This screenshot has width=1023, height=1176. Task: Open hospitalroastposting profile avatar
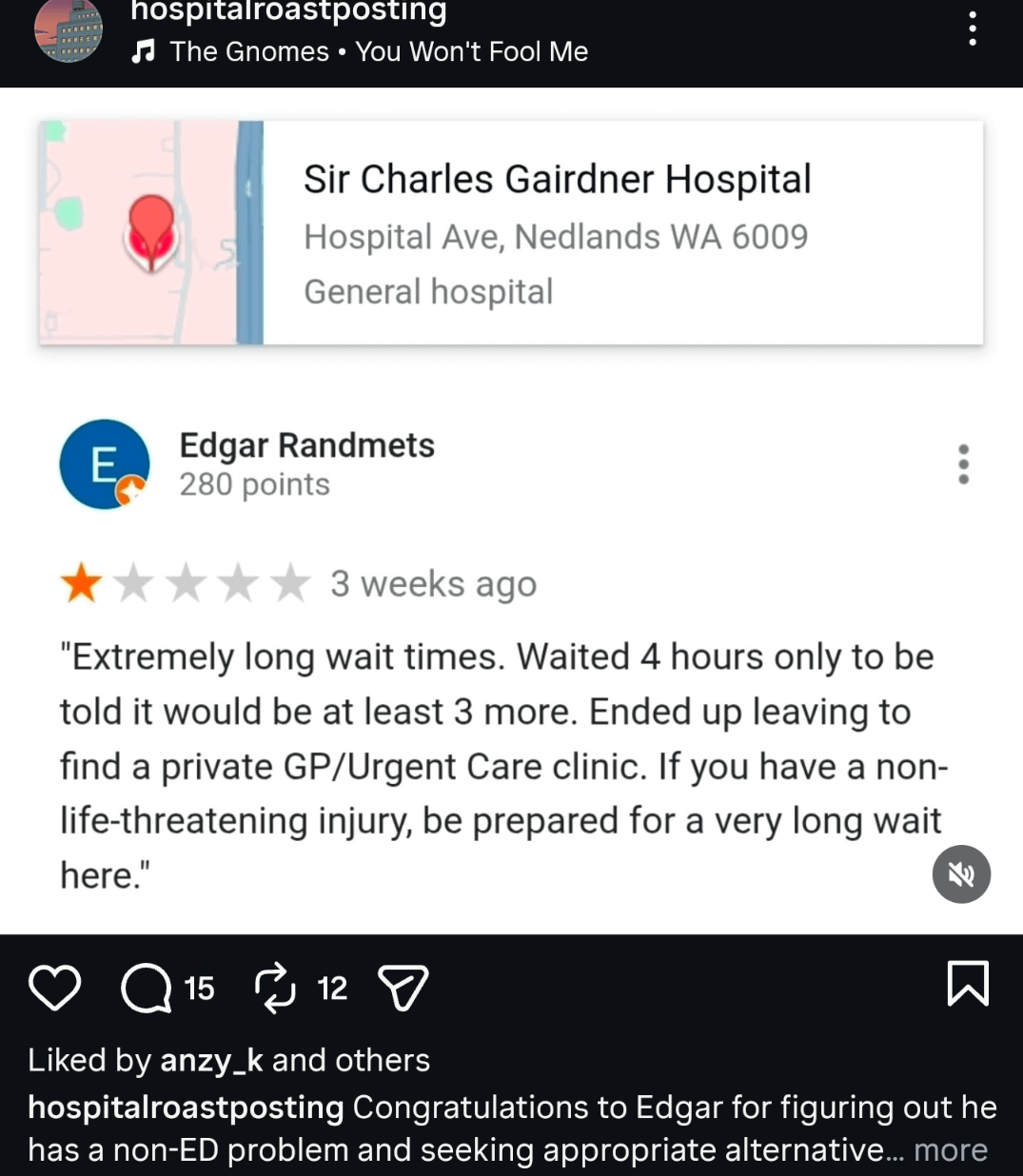(69, 30)
